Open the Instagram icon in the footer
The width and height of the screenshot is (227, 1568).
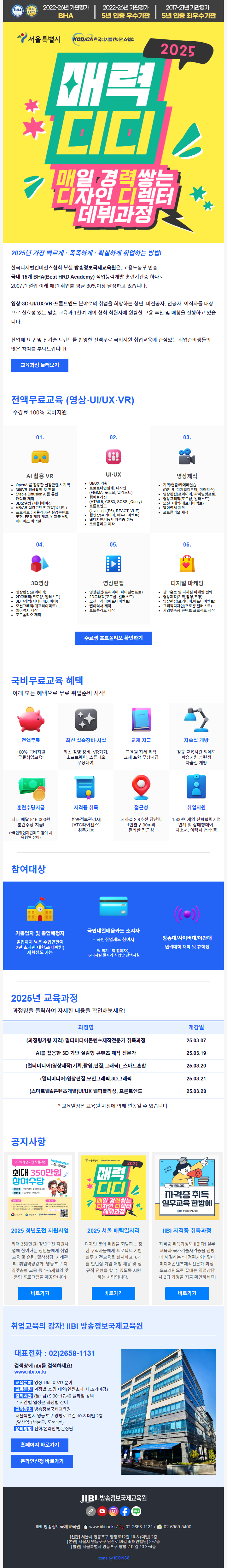point(113,1511)
